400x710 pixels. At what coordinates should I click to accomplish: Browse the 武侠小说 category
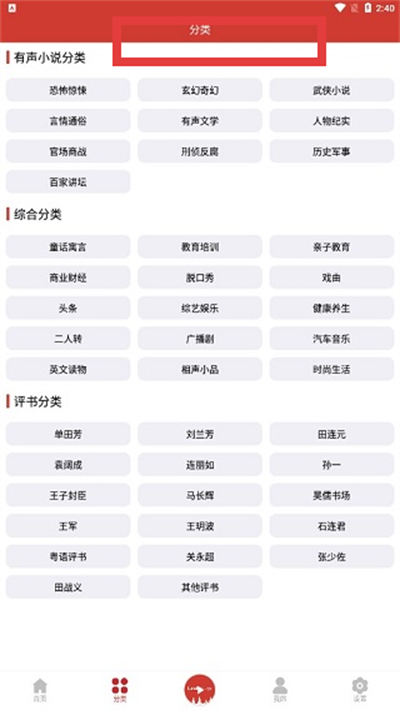(332, 90)
